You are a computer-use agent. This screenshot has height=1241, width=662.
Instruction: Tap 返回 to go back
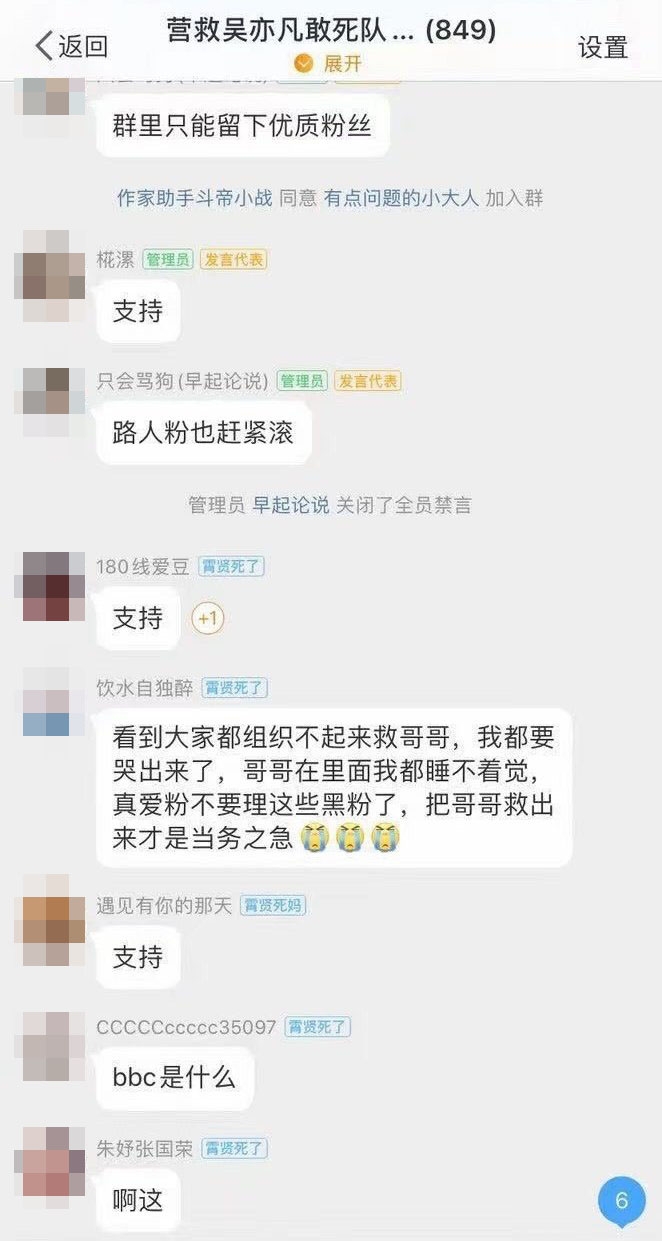[70, 46]
